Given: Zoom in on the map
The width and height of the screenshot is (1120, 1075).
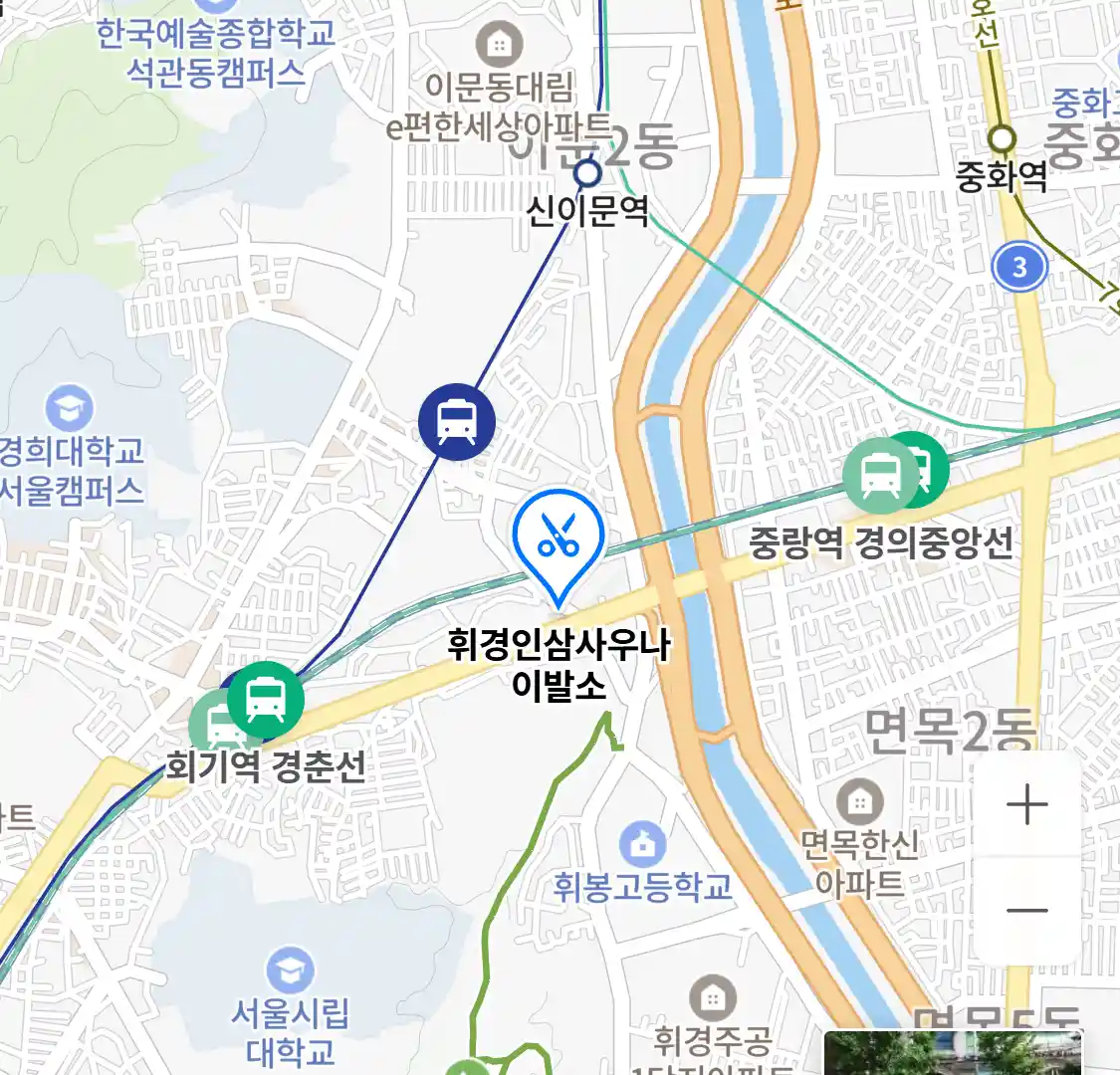Looking at the screenshot, I should [x=1026, y=804].
